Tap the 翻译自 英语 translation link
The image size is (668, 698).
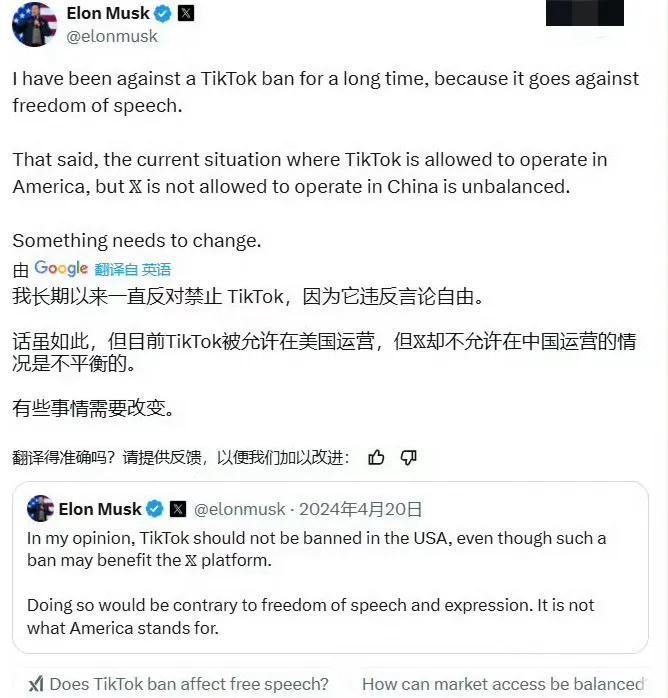(133, 269)
